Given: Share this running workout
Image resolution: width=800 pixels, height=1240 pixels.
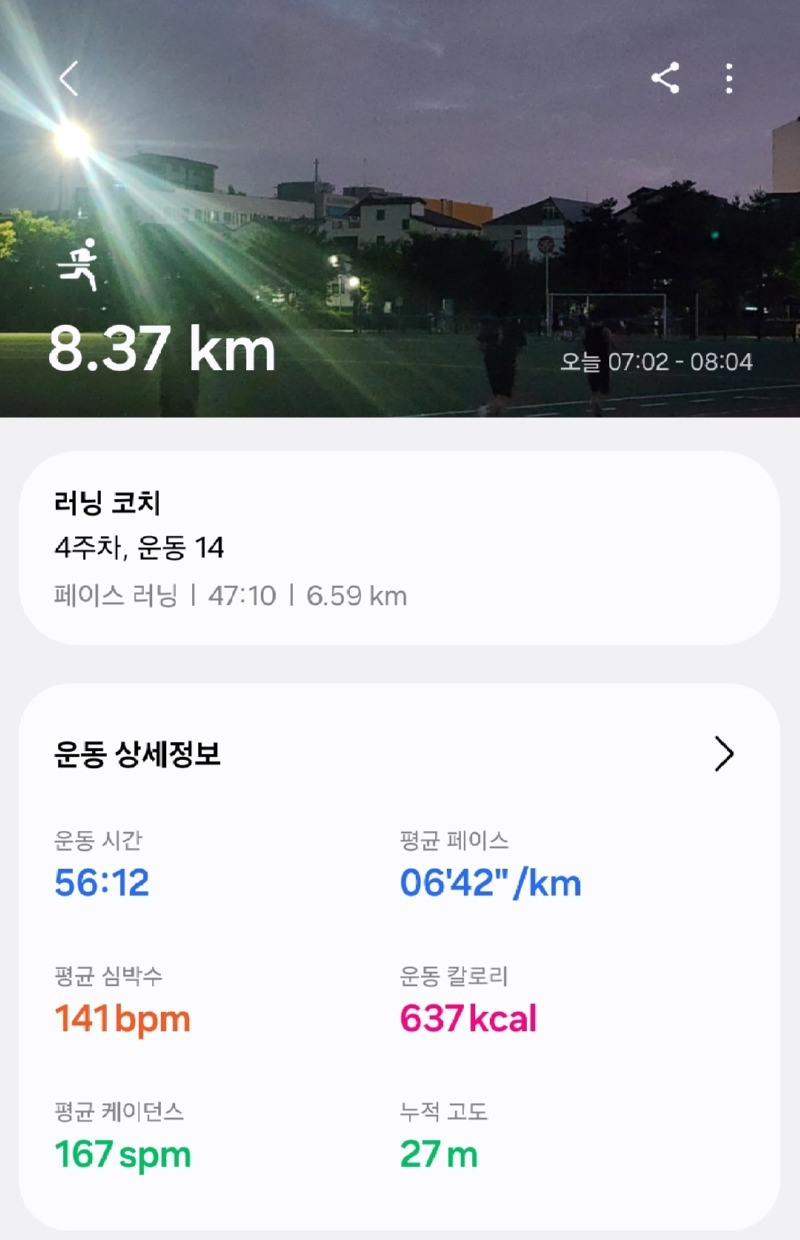Looking at the screenshot, I should coord(665,78).
